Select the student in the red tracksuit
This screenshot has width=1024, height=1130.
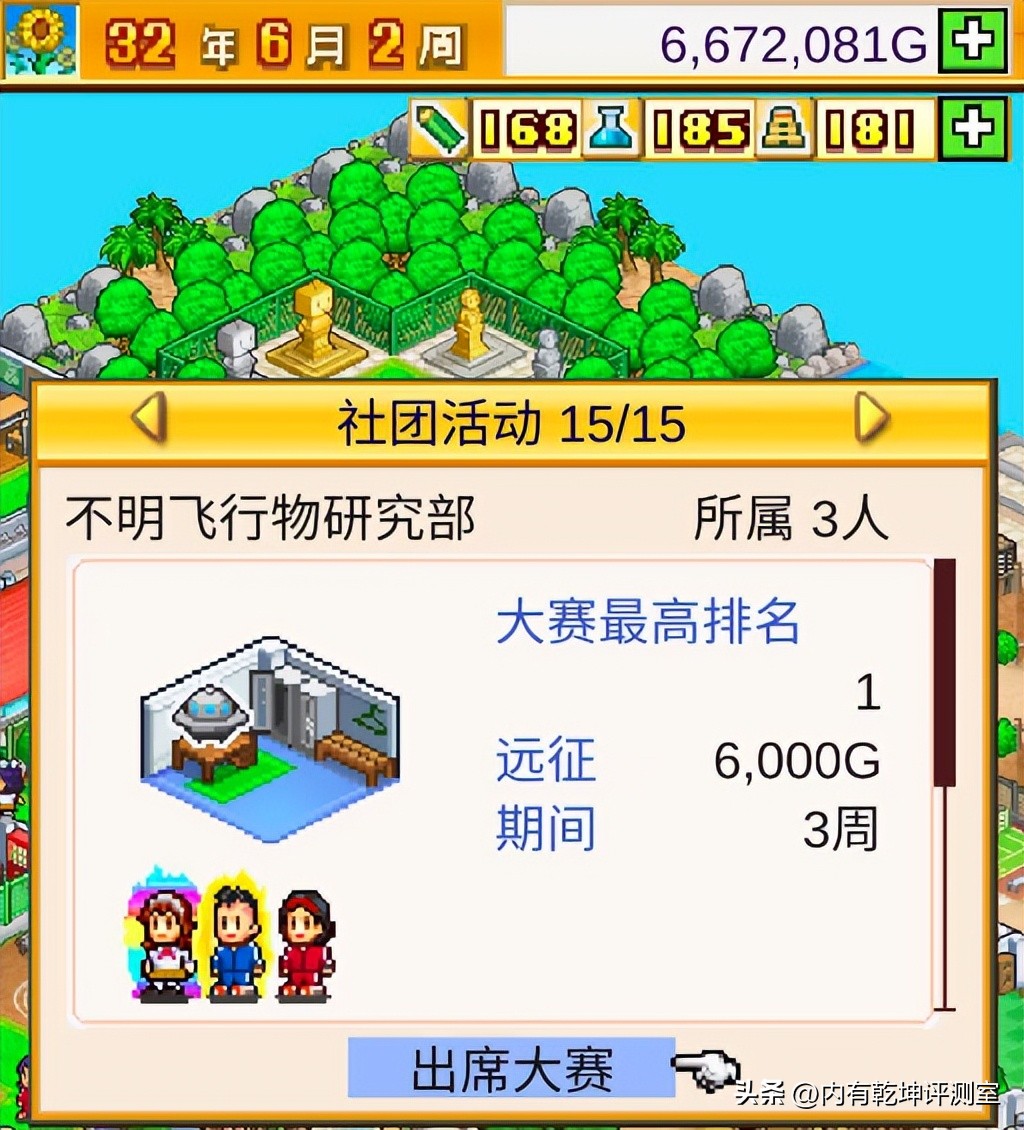(305, 940)
